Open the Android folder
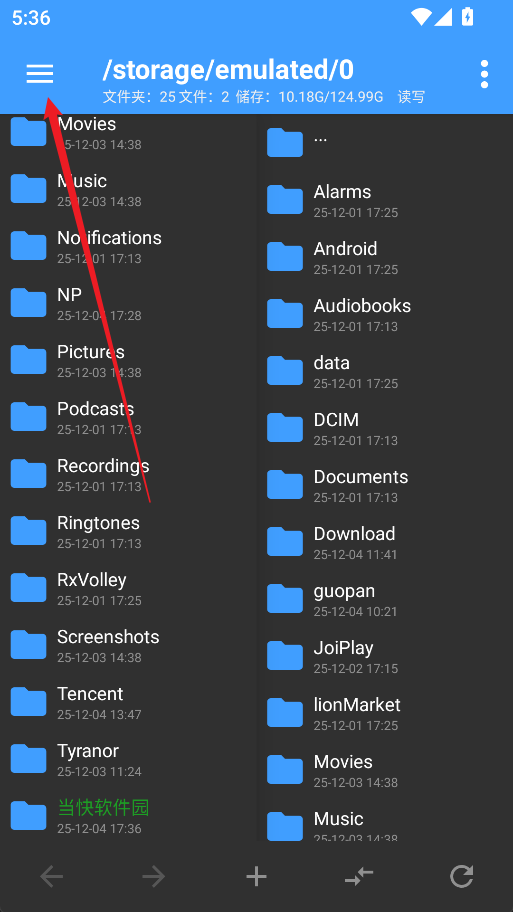The width and height of the screenshot is (513, 912). click(384, 256)
